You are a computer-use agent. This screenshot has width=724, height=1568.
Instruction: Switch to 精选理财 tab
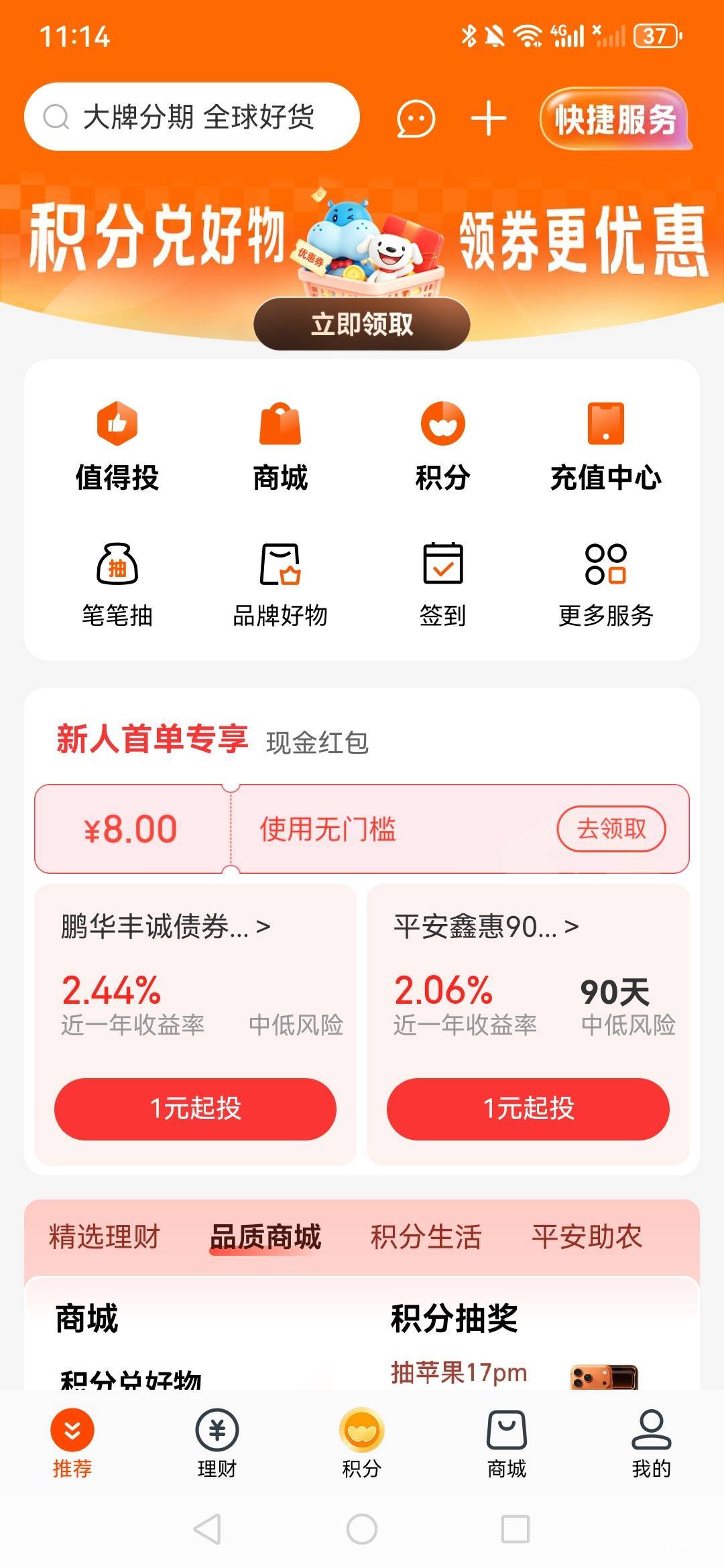pos(105,1236)
